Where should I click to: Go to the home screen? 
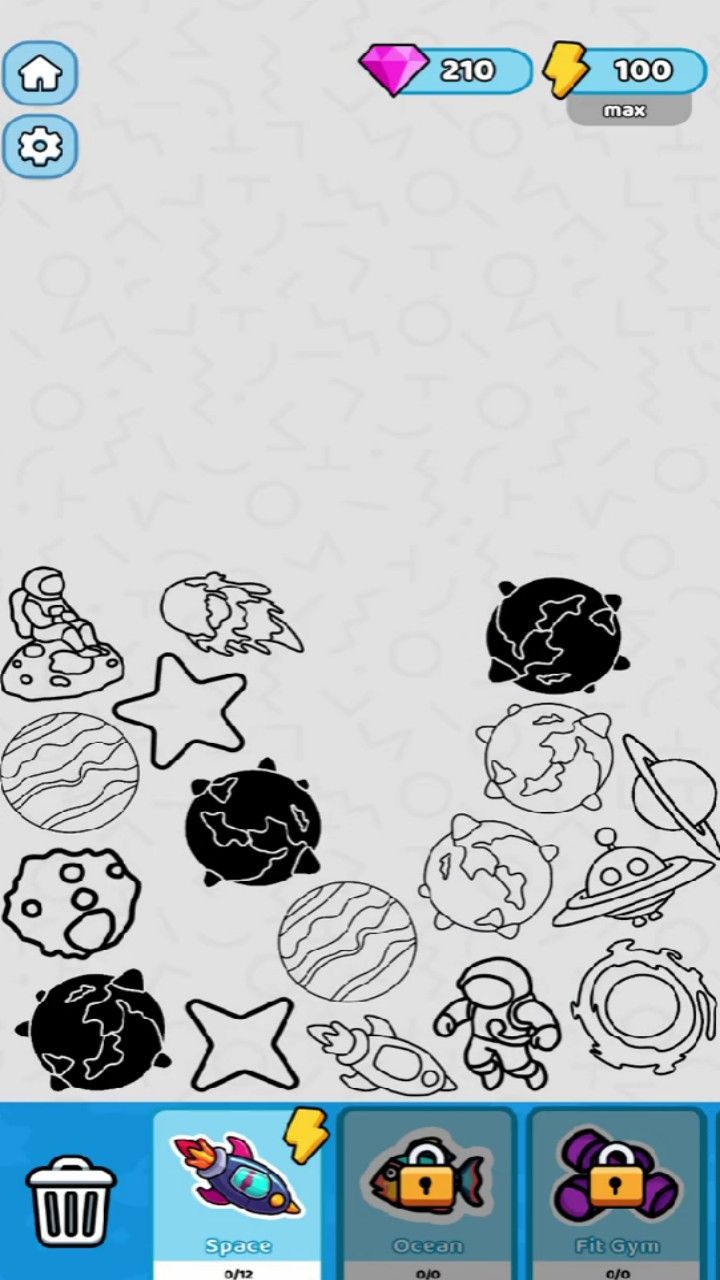tap(40, 73)
